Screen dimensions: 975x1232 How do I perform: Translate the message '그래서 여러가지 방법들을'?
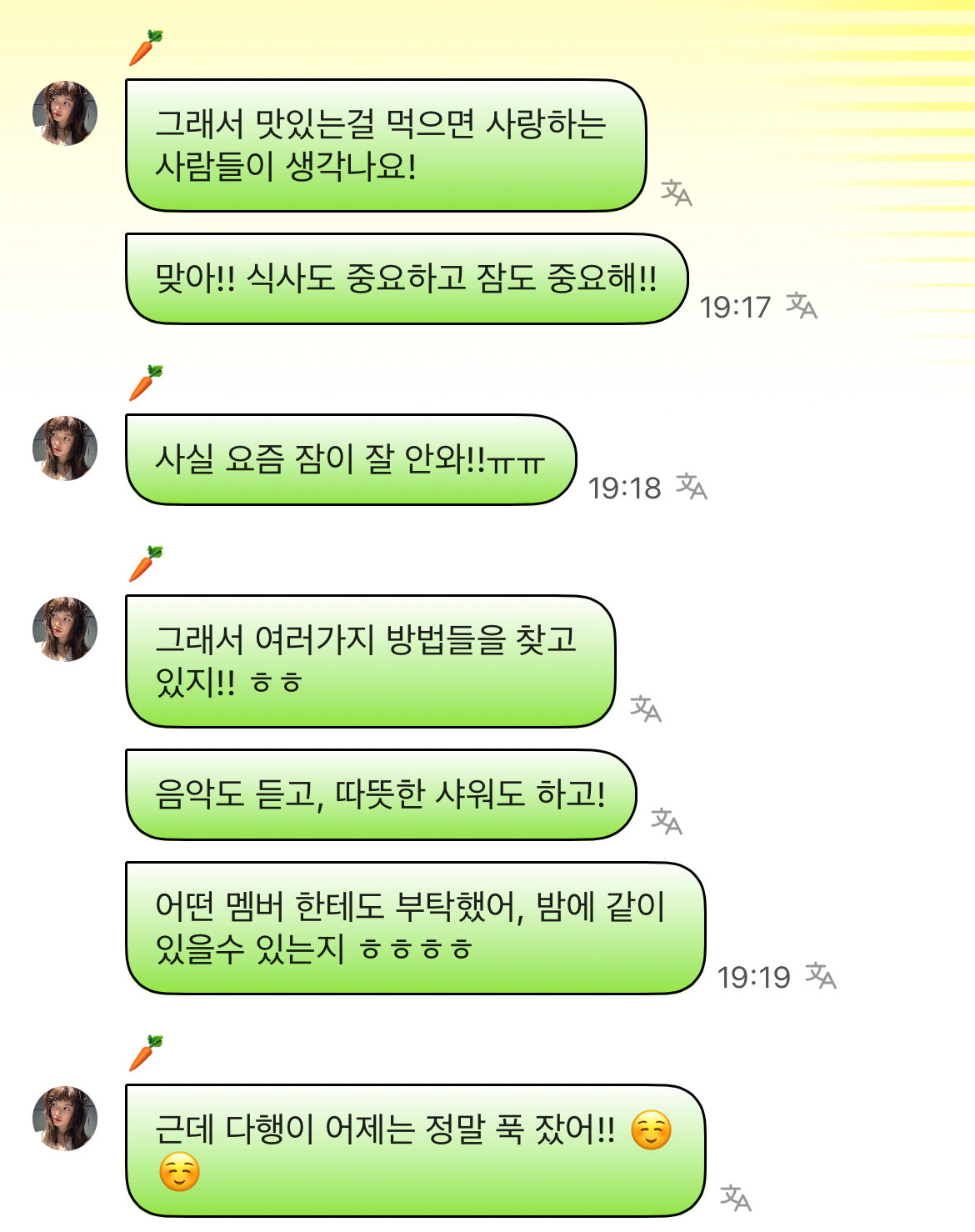click(645, 709)
